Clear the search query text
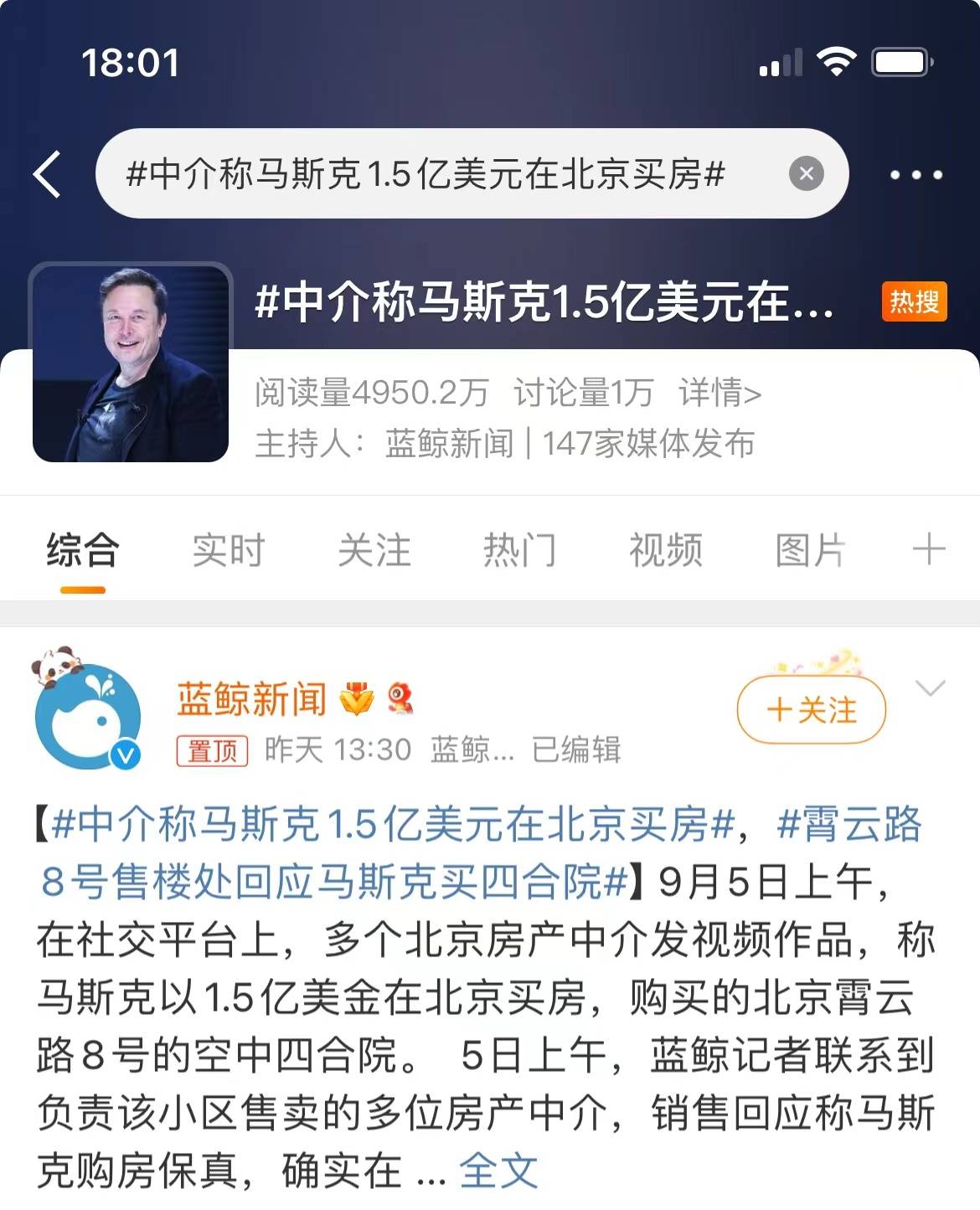This screenshot has width=980, height=1210. (x=806, y=174)
